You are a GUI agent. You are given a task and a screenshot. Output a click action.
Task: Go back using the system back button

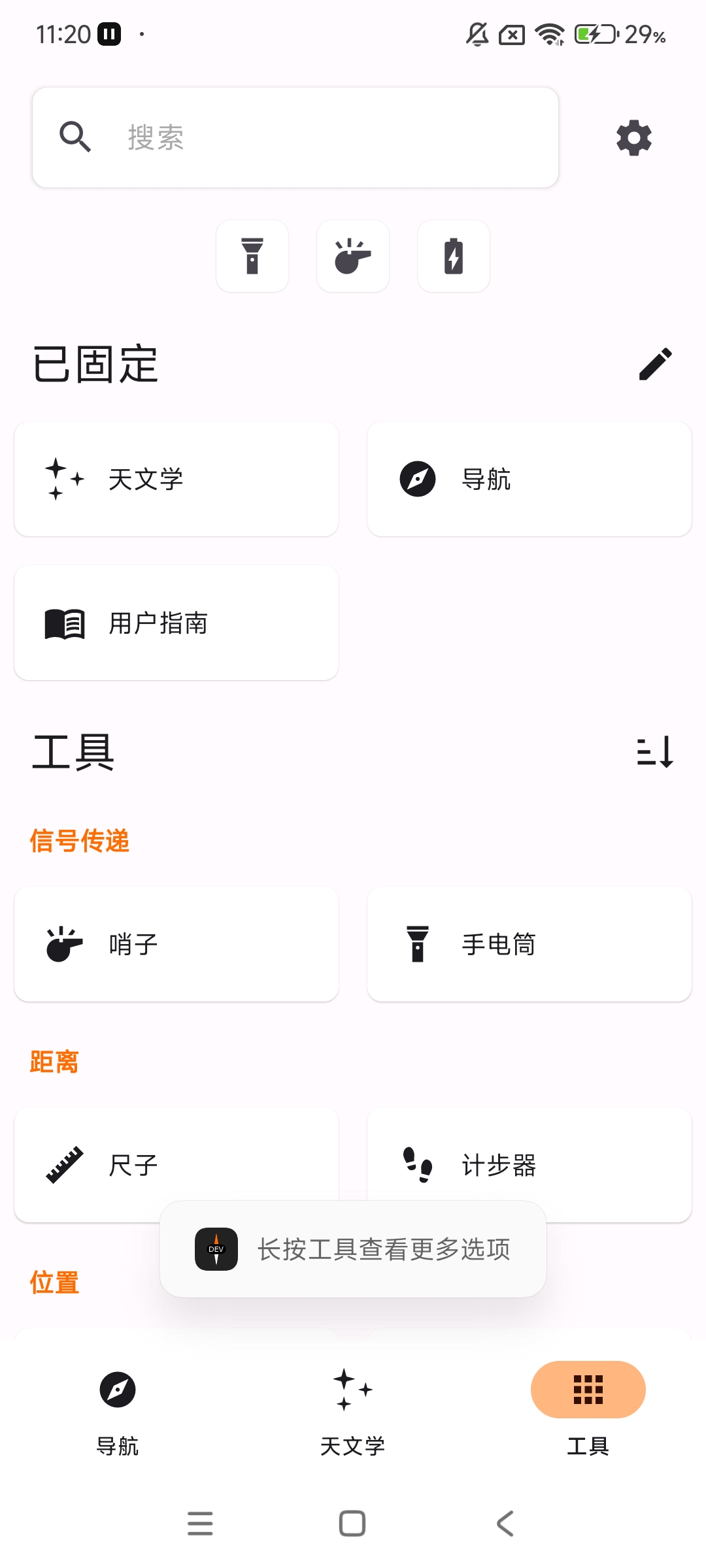click(505, 1524)
